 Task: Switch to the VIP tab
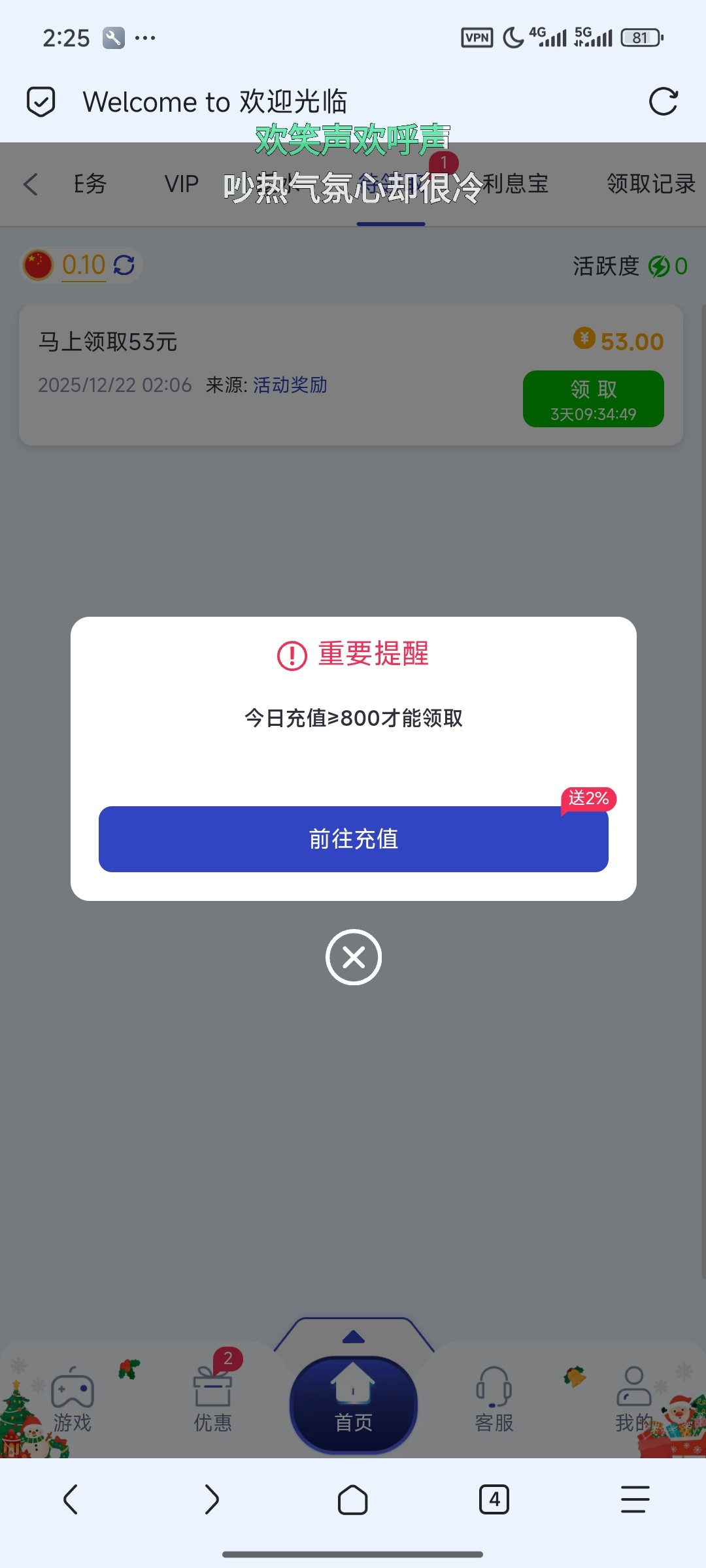click(x=181, y=184)
